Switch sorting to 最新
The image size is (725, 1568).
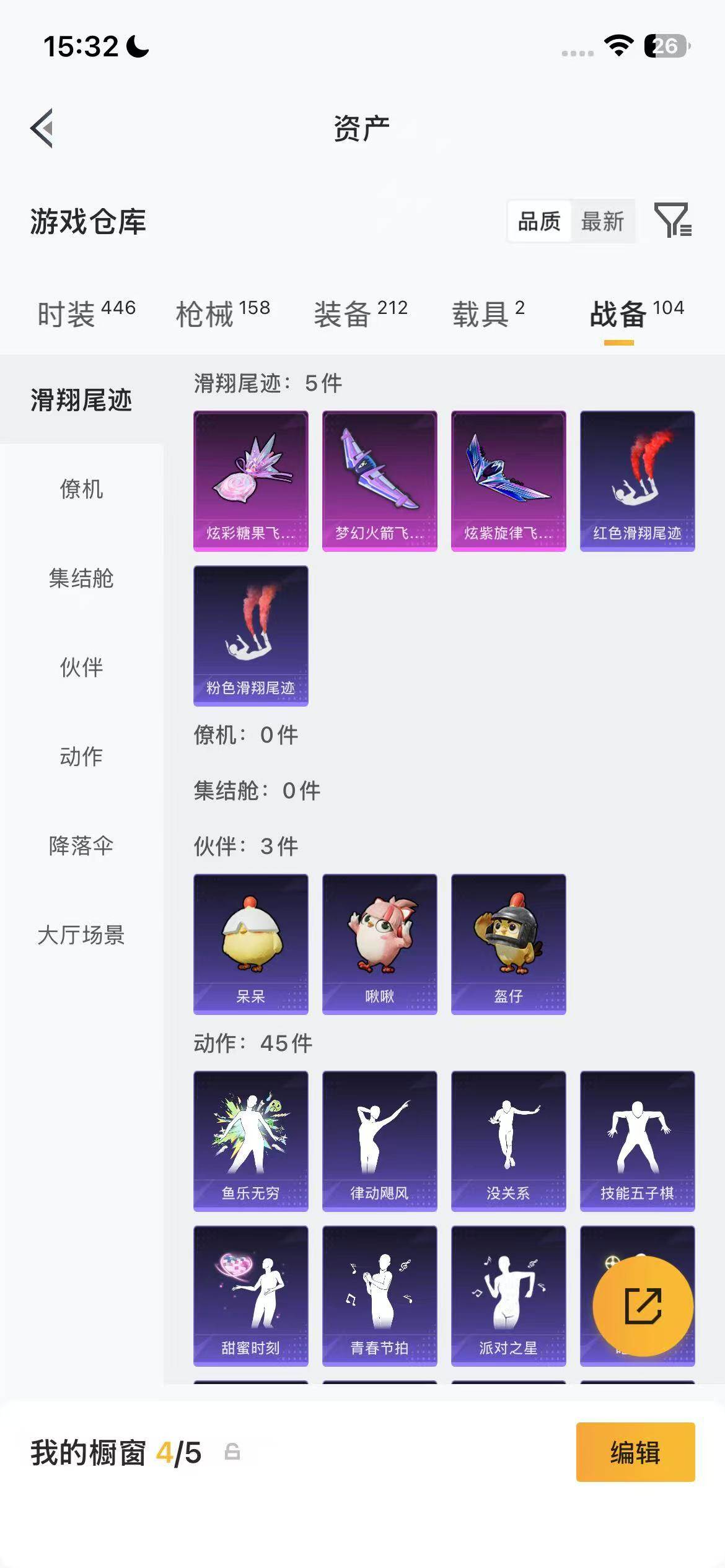tap(602, 222)
